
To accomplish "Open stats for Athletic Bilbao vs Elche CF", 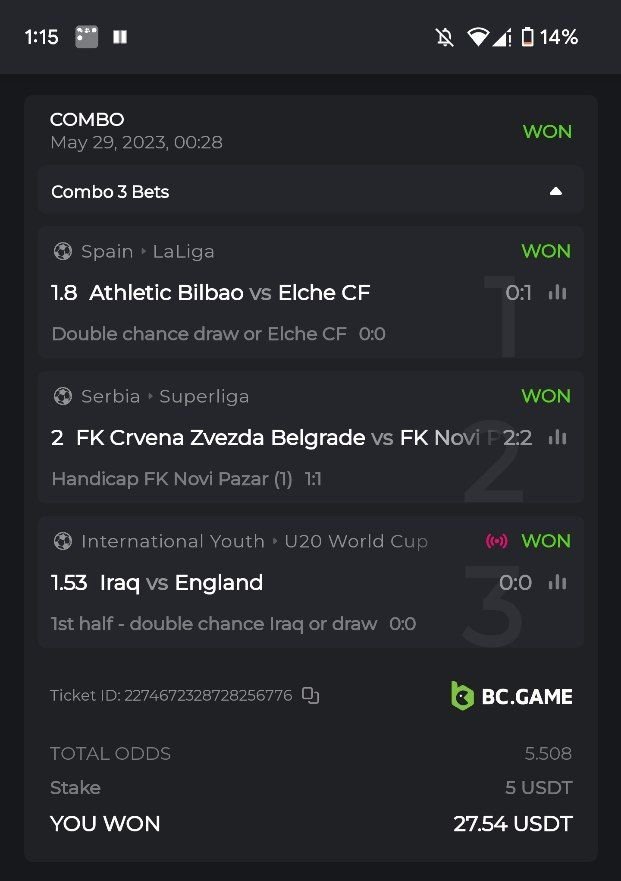I will (558, 293).
